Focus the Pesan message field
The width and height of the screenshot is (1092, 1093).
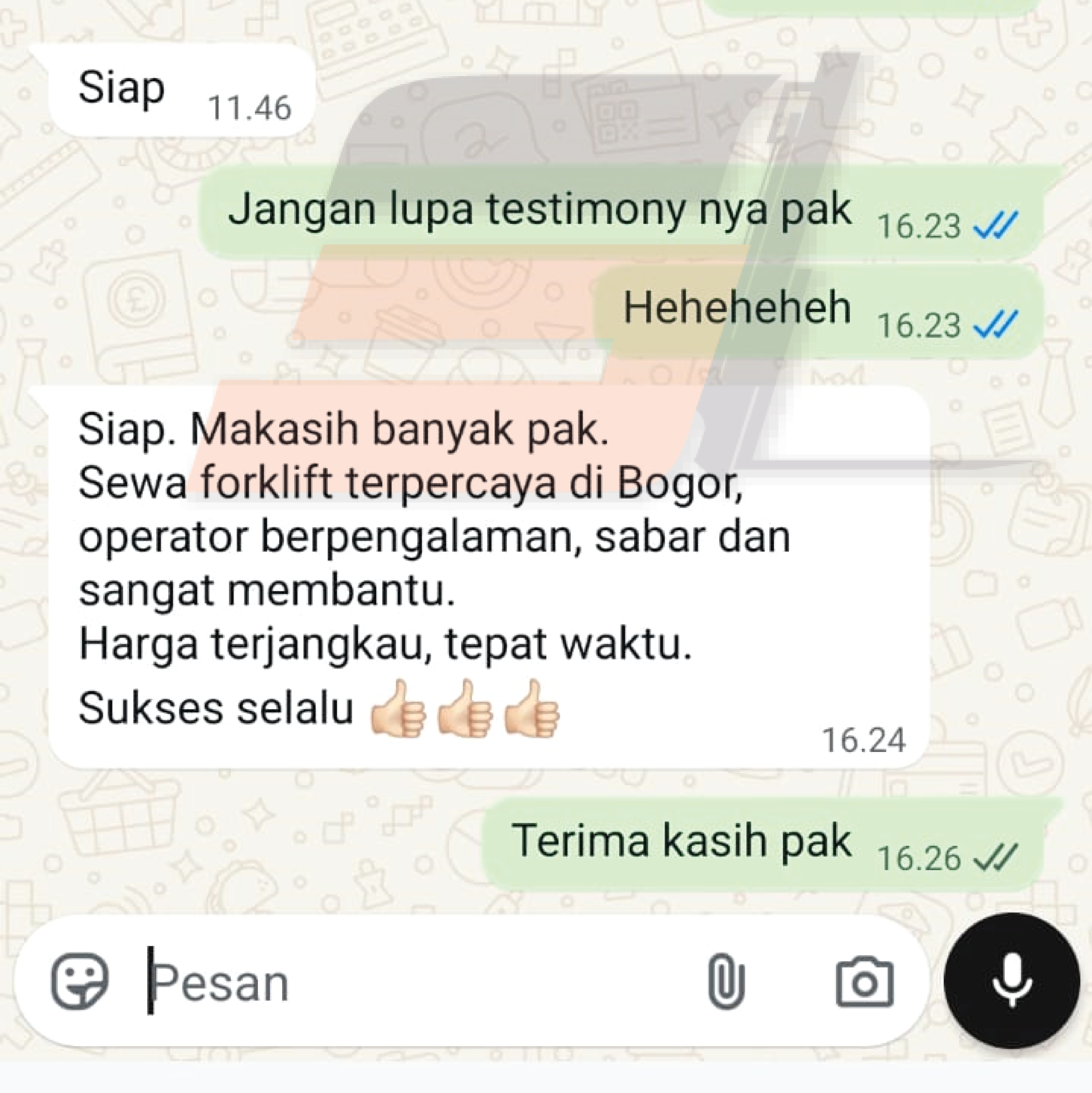(396, 983)
